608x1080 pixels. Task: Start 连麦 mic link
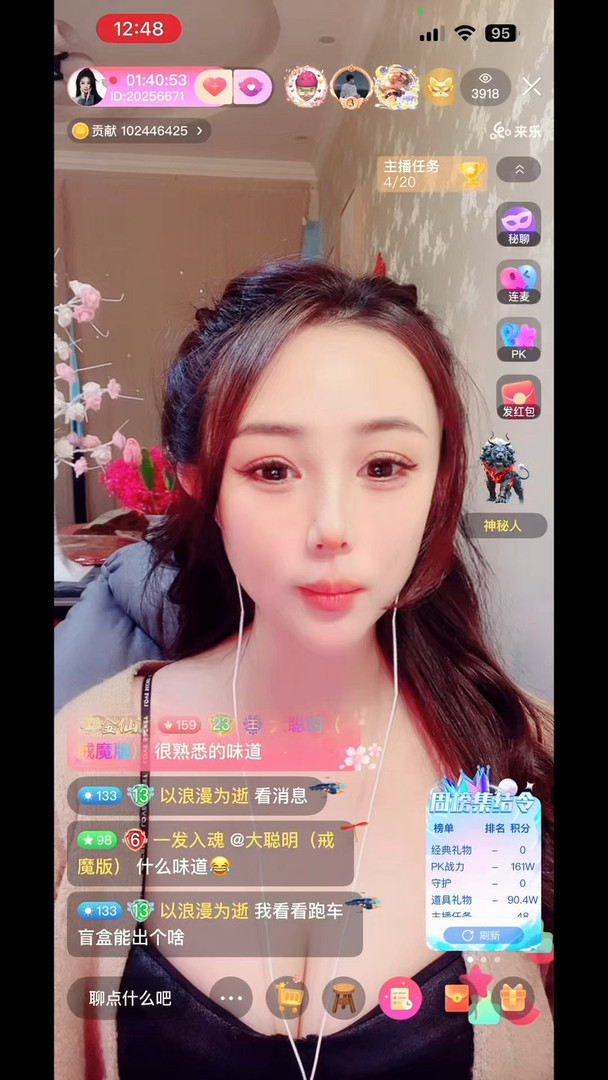tap(518, 283)
